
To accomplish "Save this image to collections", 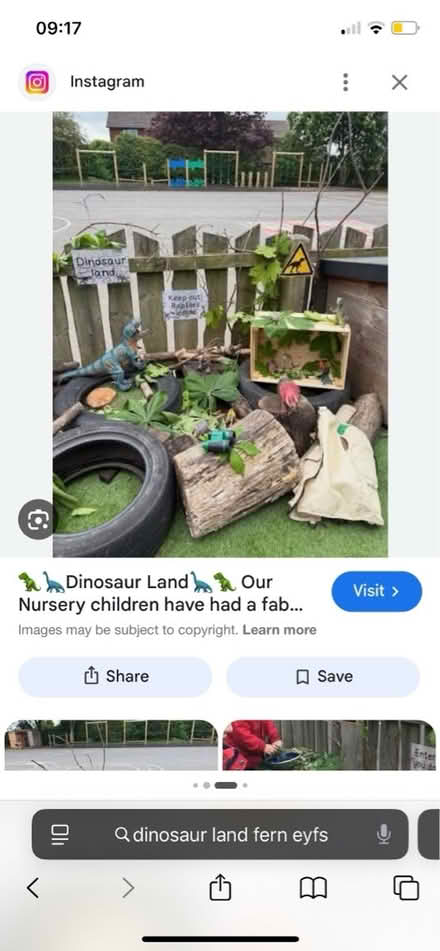I will (323, 677).
